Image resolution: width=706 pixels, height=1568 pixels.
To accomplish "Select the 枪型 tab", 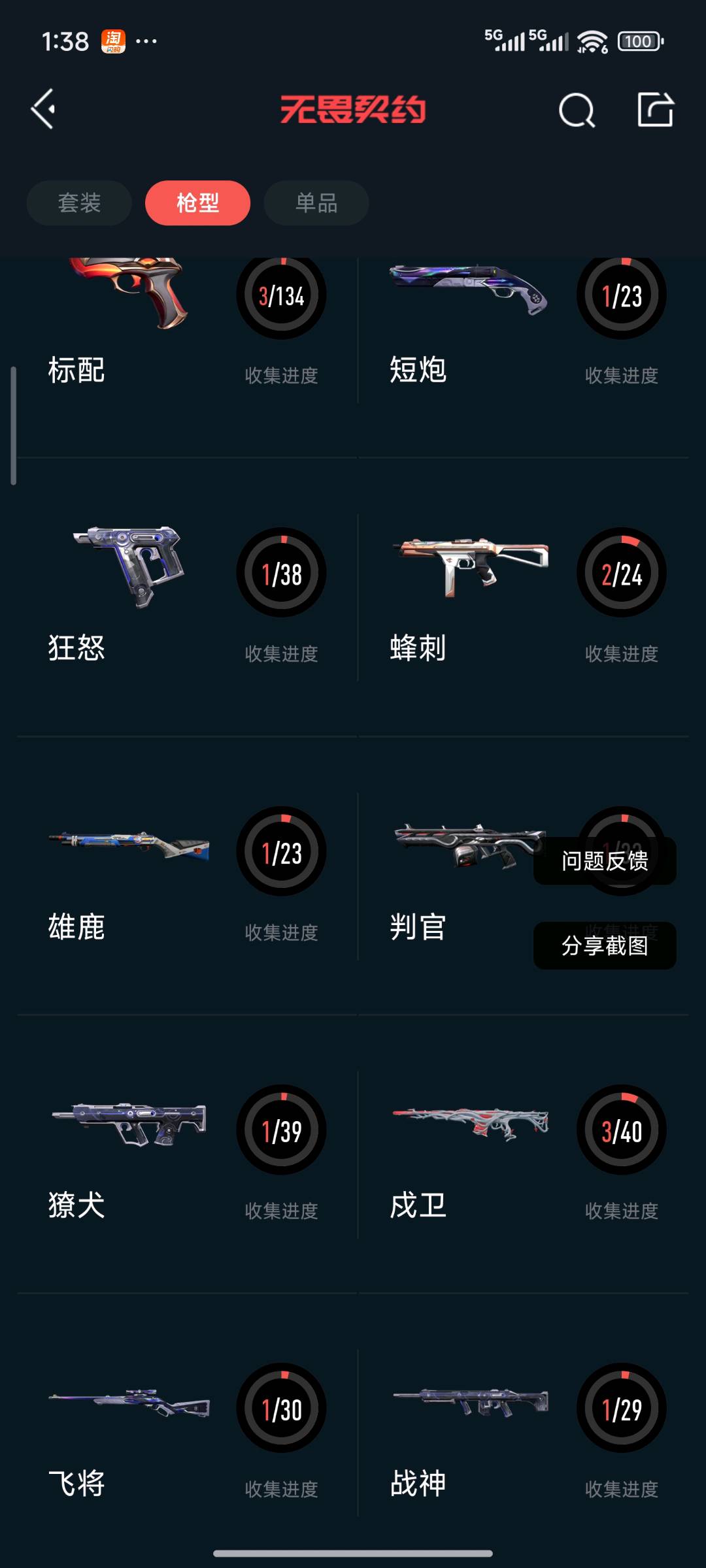I will (197, 203).
